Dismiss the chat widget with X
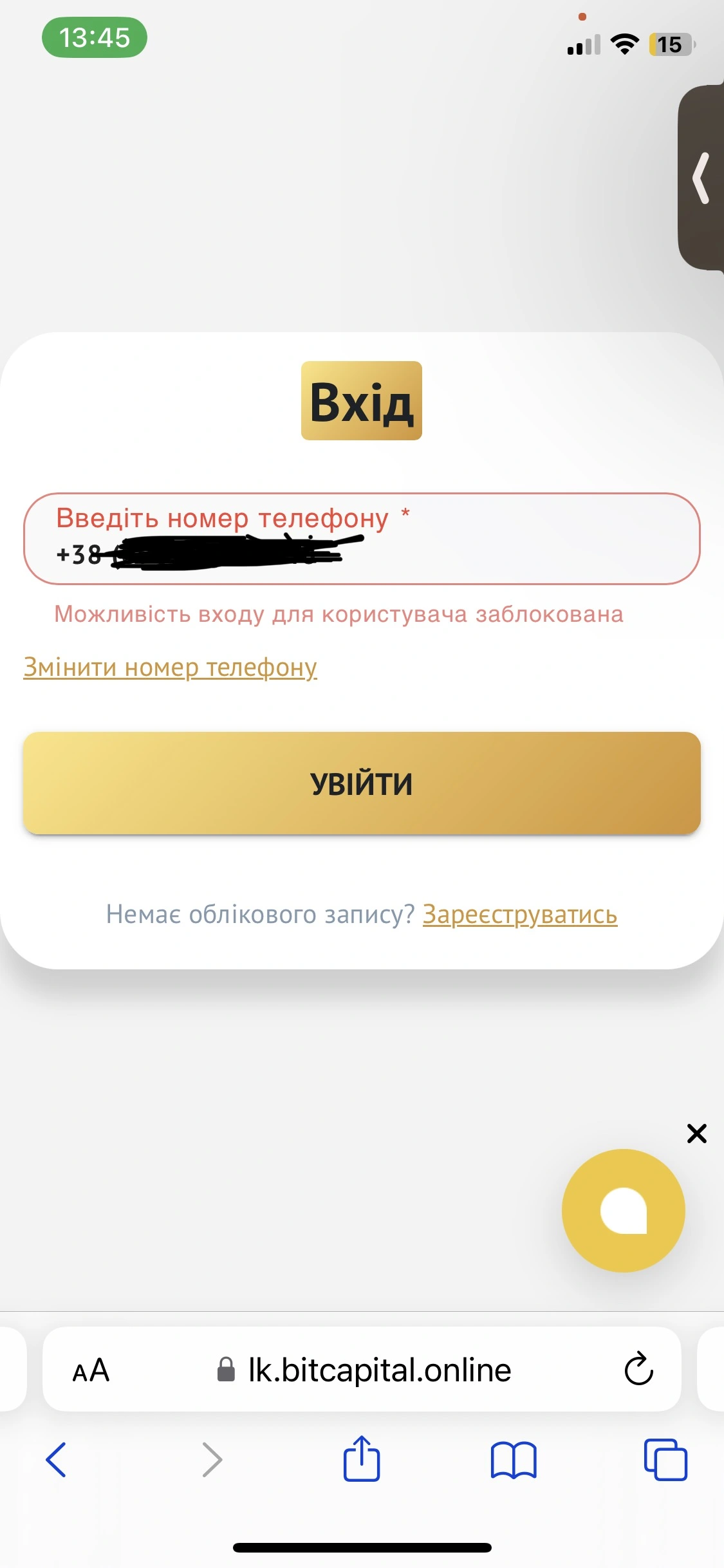 [696, 1134]
